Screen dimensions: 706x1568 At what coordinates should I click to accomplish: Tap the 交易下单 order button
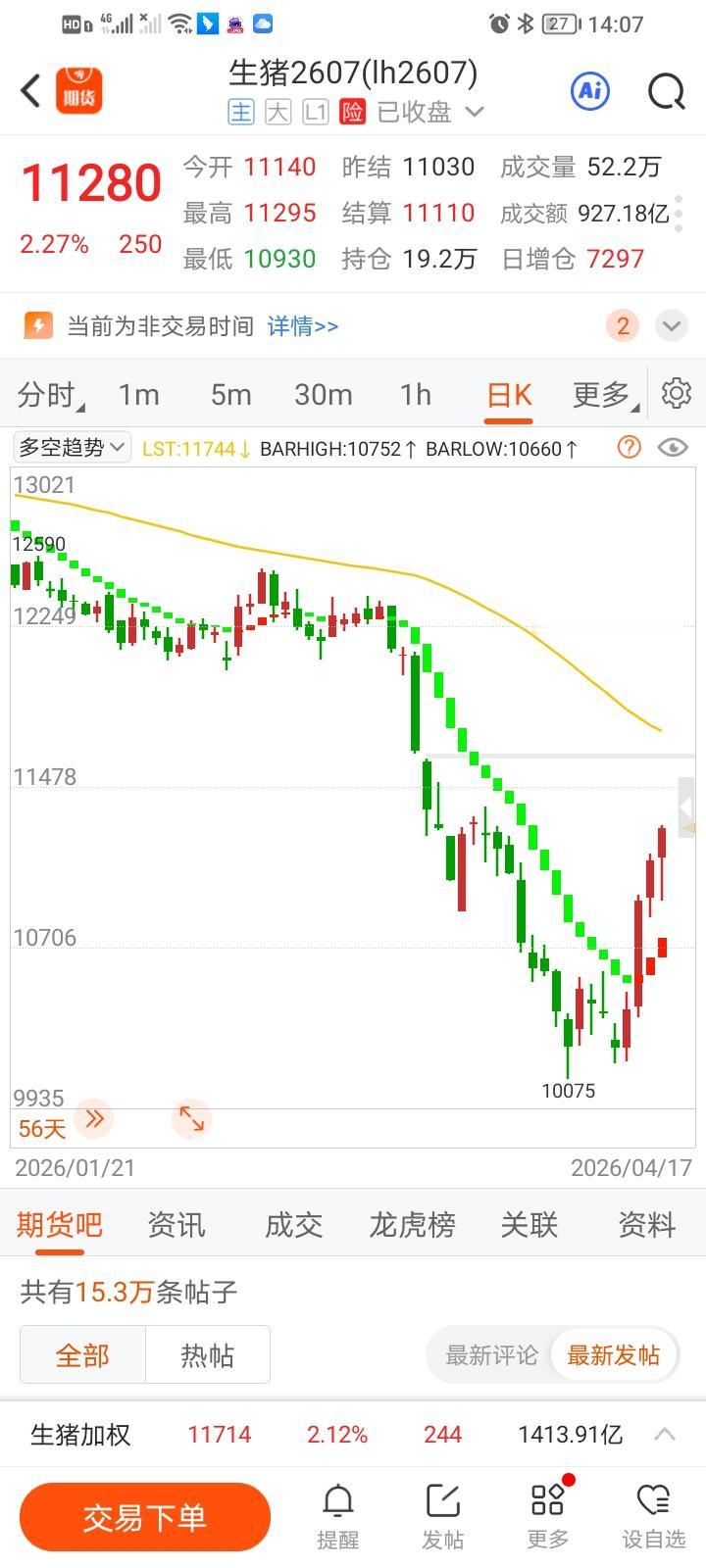(144, 1515)
